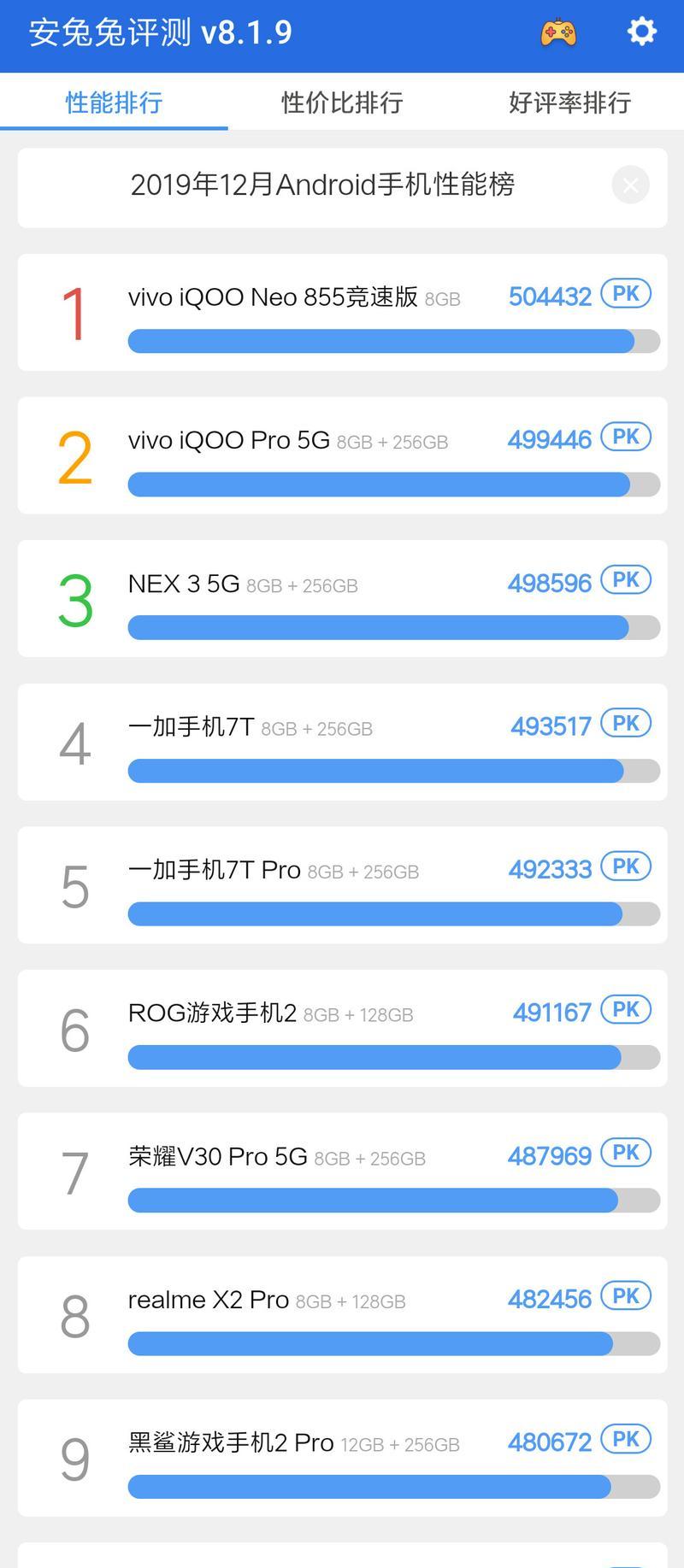Switch to the 好评率排行 tab
Image resolution: width=684 pixels, height=1568 pixels.
pos(569,103)
